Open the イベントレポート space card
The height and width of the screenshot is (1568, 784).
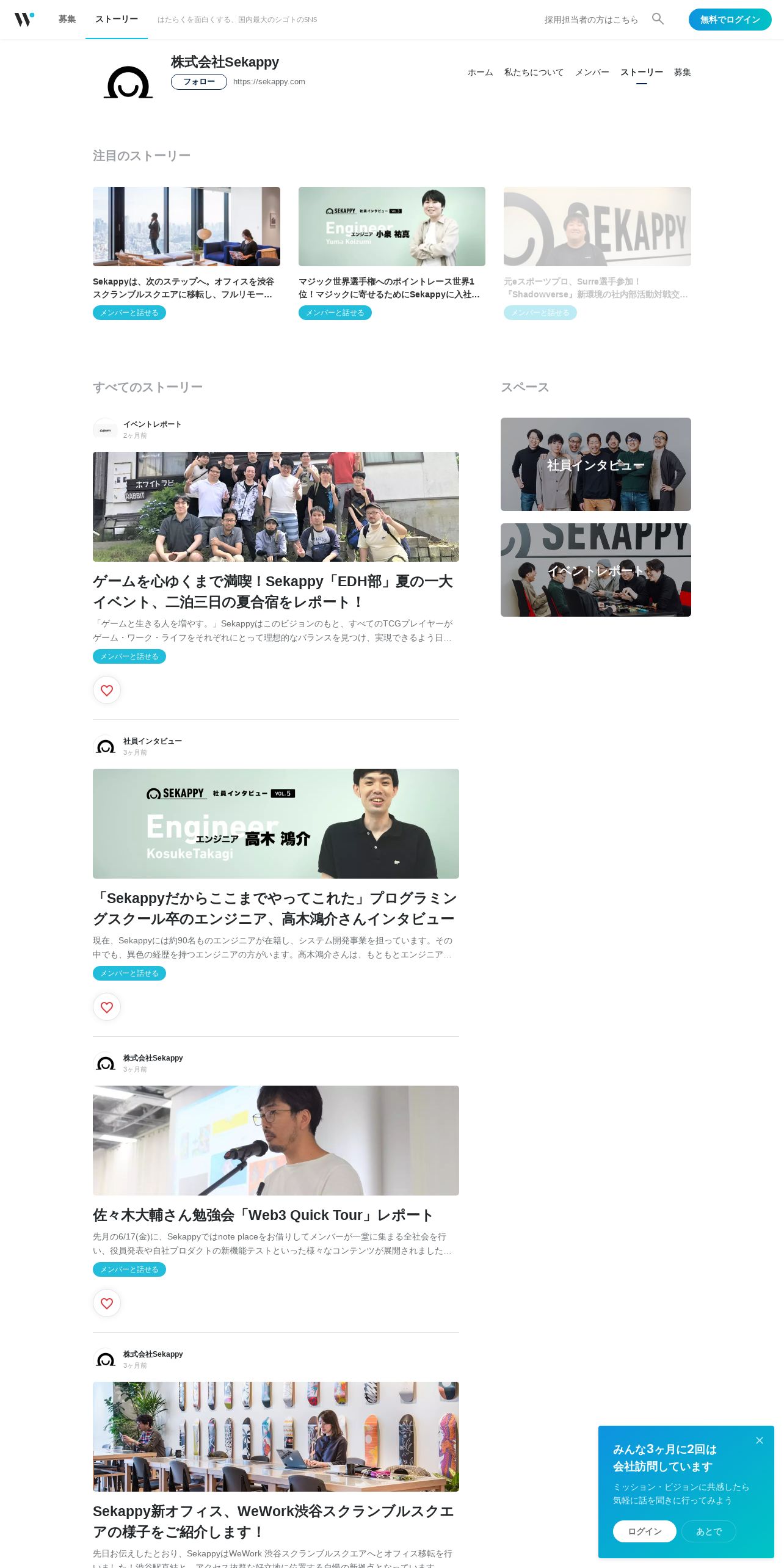(x=595, y=570)
